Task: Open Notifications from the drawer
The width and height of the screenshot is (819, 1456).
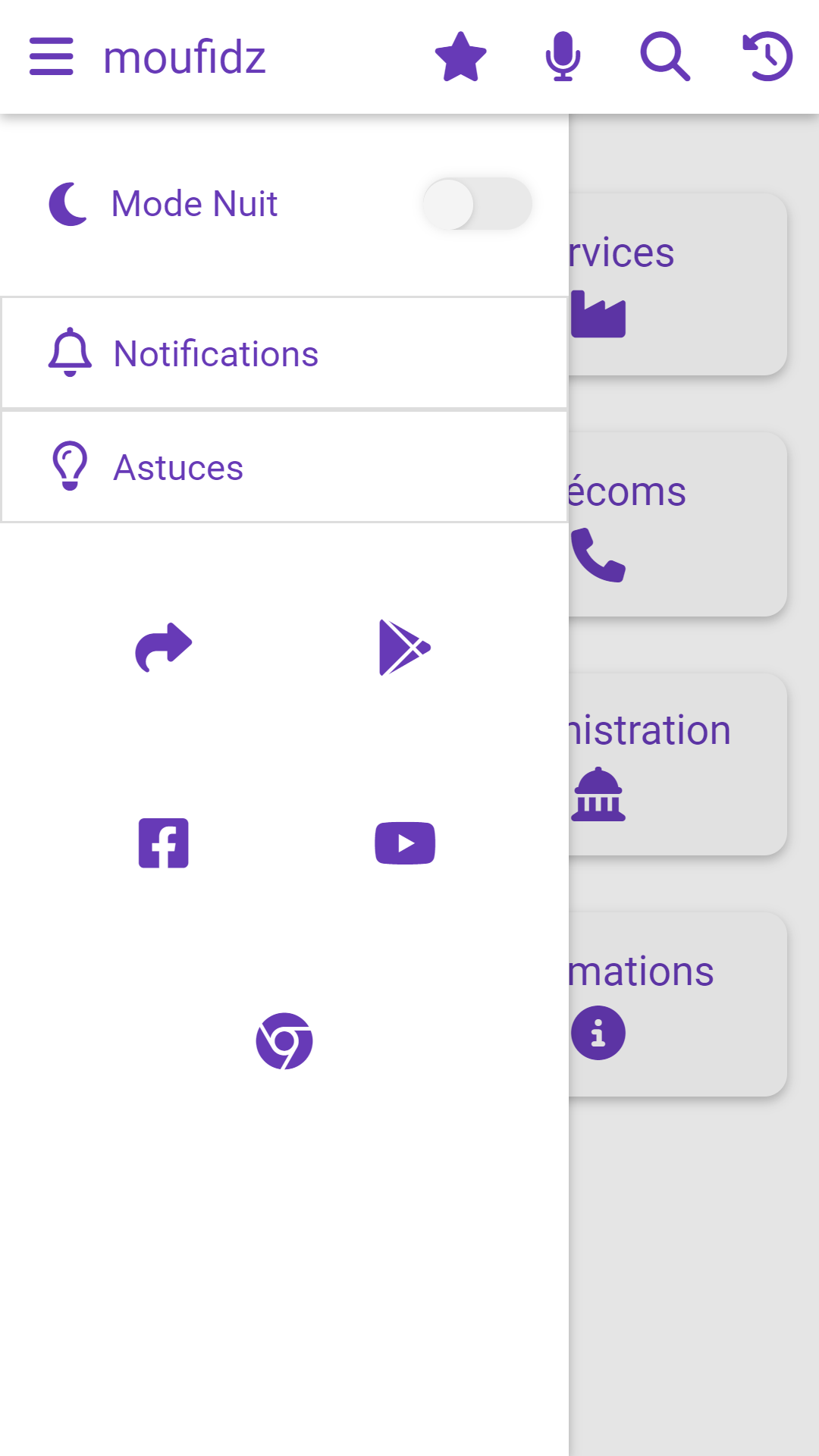Action: (284, 353)
